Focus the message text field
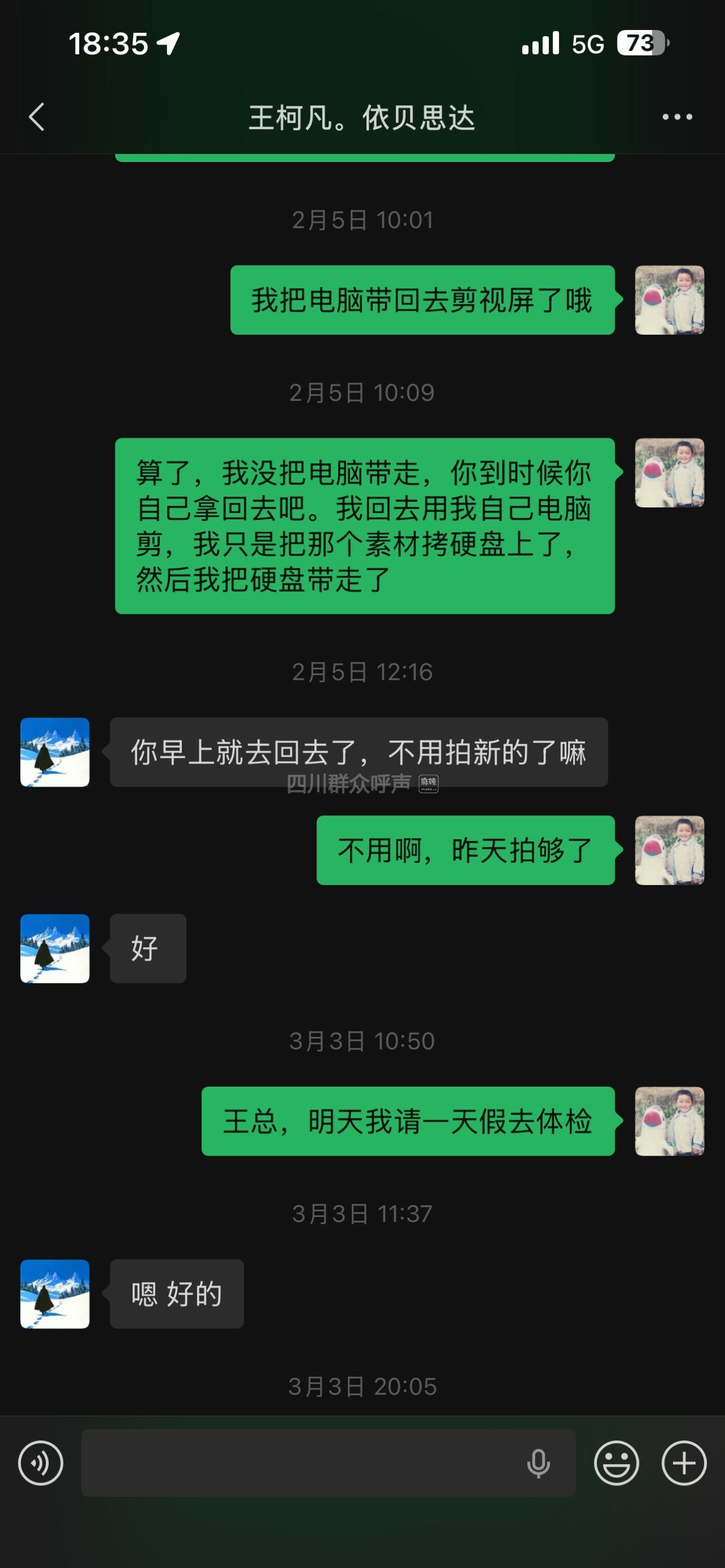725x1568 pixels. (298, 1463)
